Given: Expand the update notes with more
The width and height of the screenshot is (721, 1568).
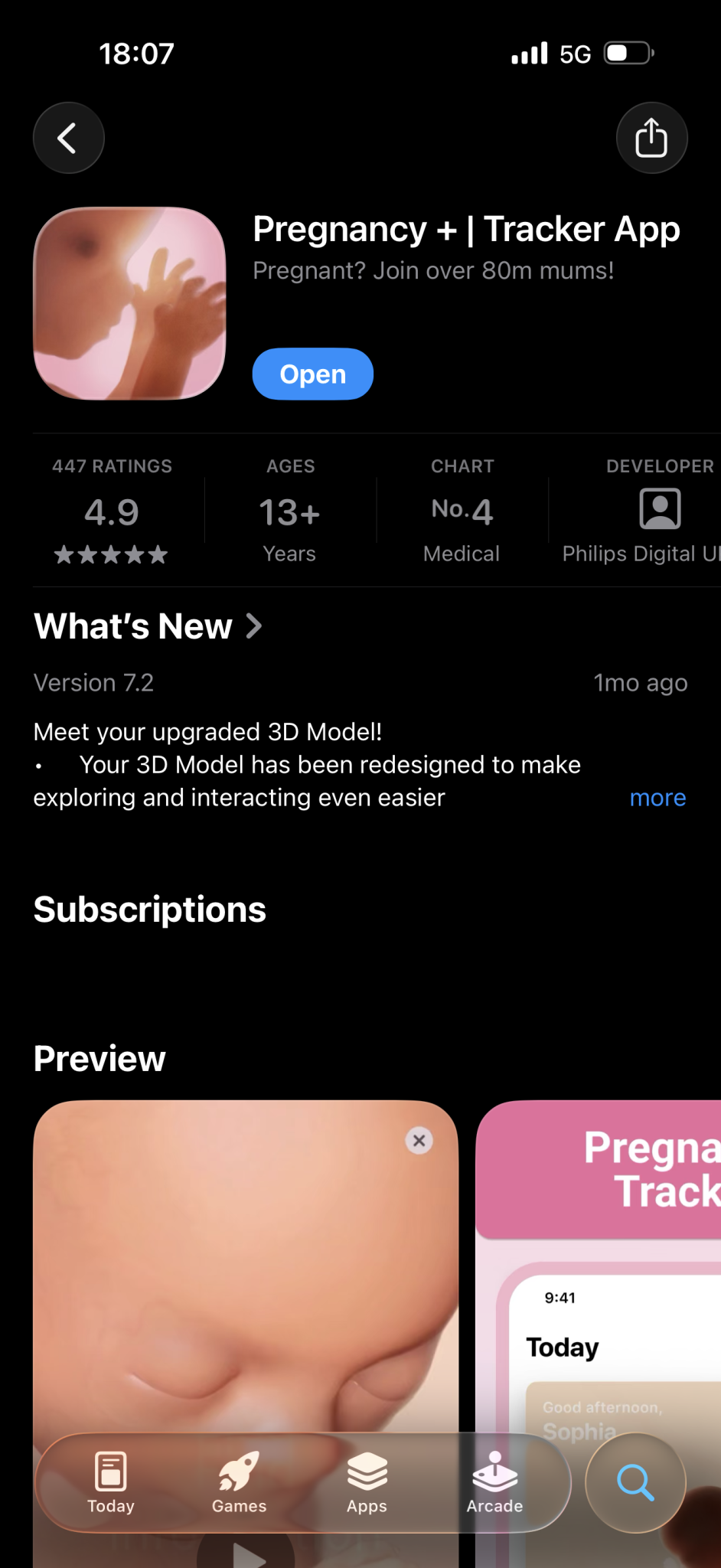Looking at the screenshot, I should [x=657, y=798].
